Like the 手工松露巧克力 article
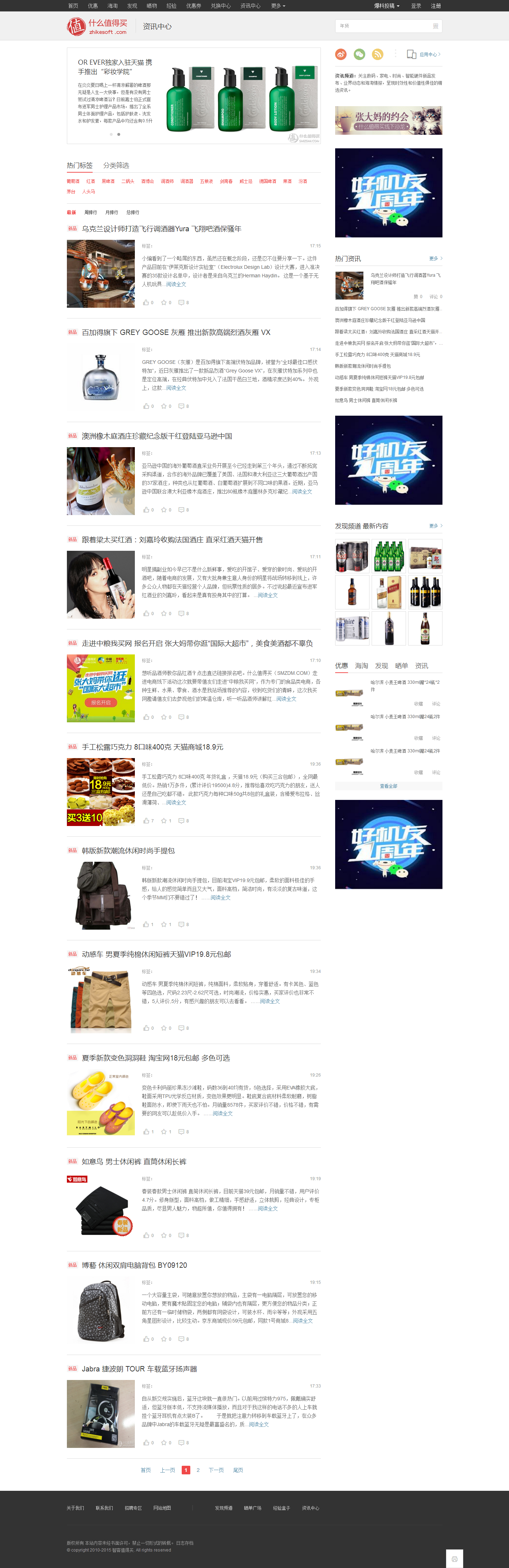 [147, 821]
